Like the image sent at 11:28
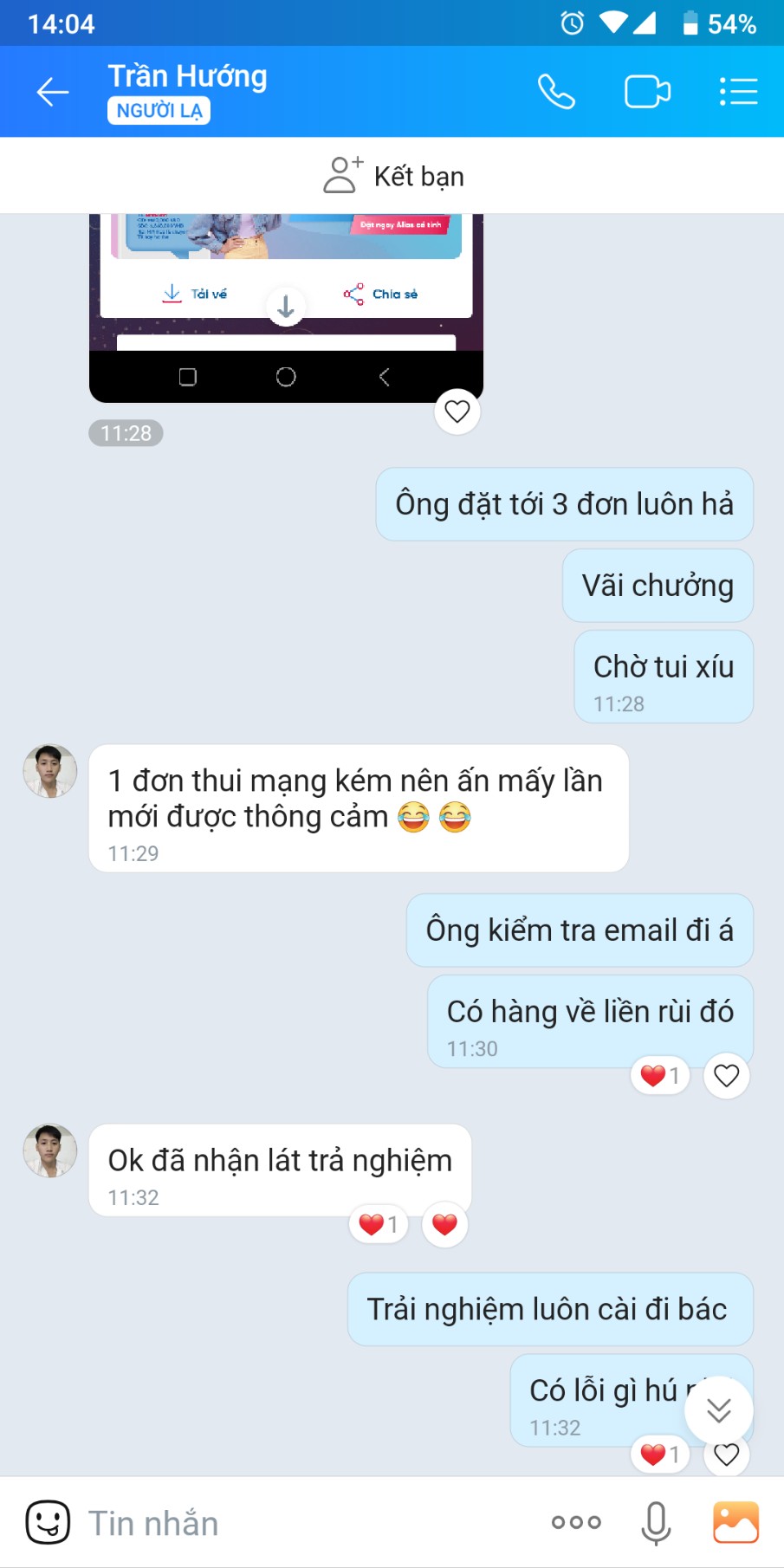This screenshot has height=1568, width=784. tap(457, 411)
